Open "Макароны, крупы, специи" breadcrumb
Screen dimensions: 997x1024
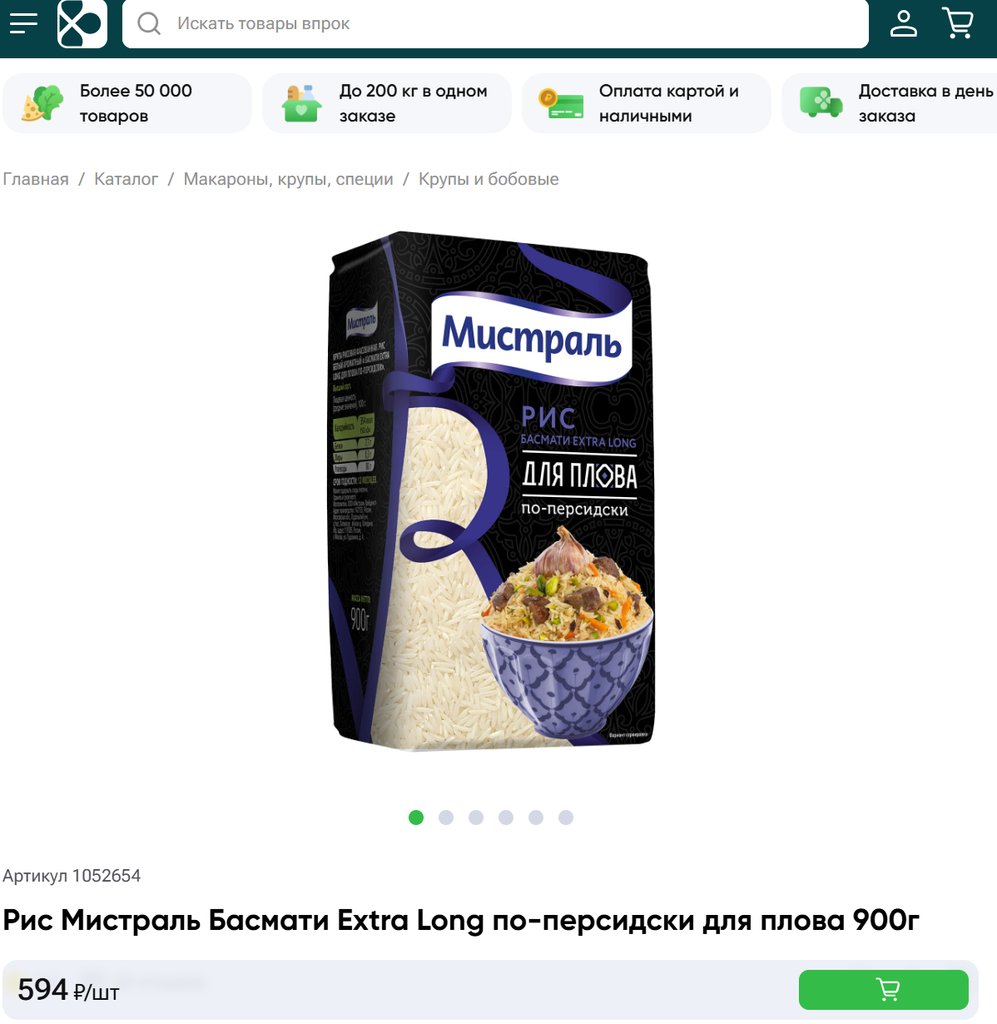coord(288,179)
